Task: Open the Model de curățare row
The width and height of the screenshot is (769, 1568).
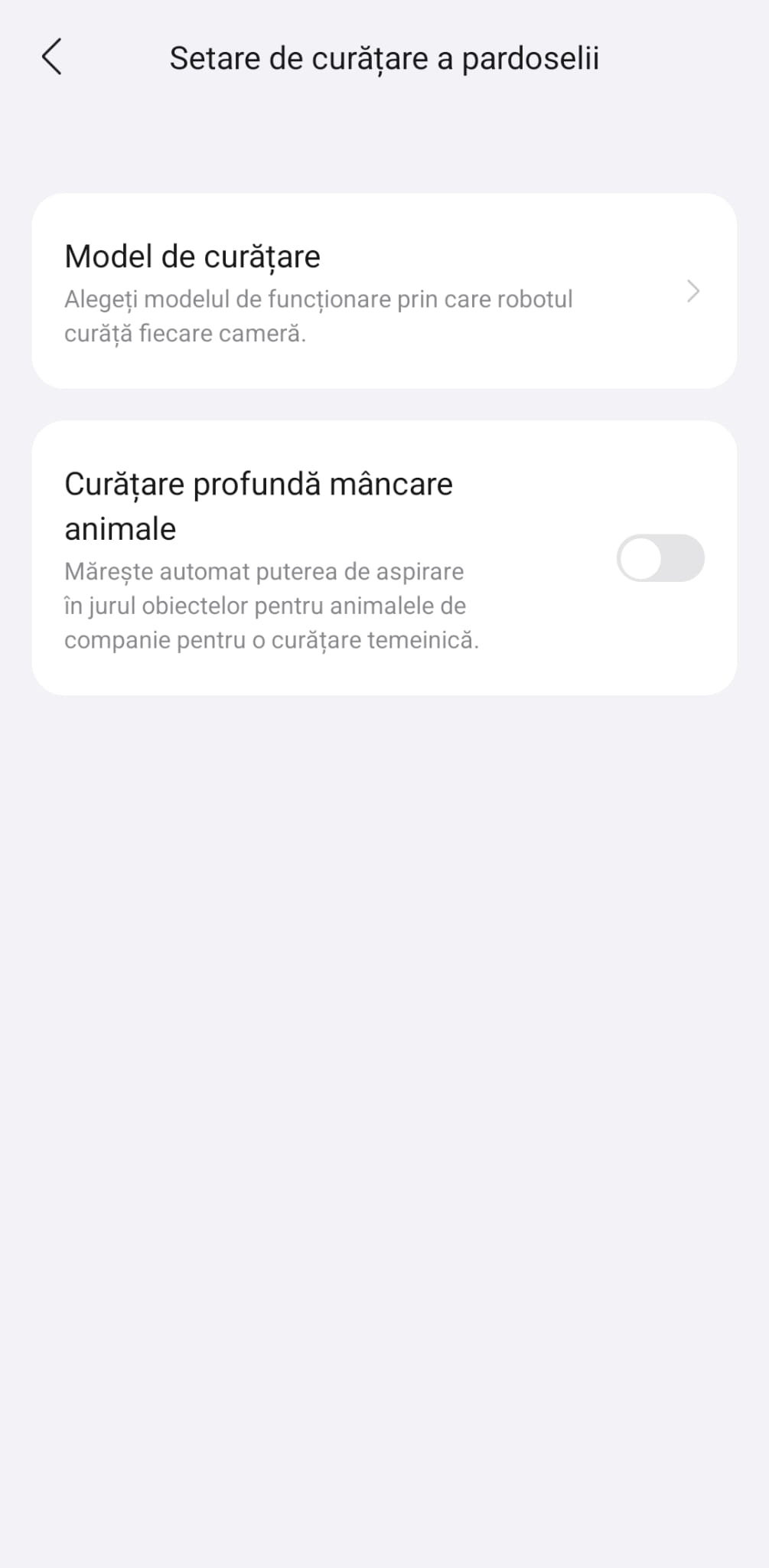Action: (383, 291)
